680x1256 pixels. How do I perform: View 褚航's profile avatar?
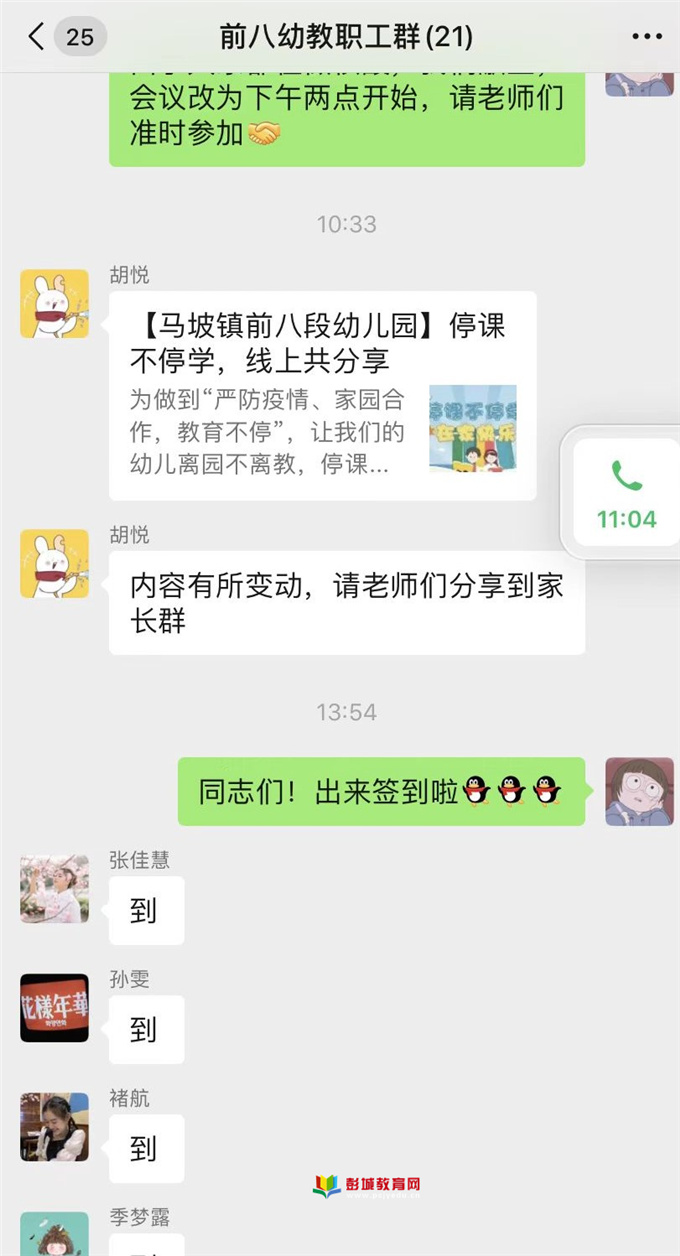click(54, 1126)
